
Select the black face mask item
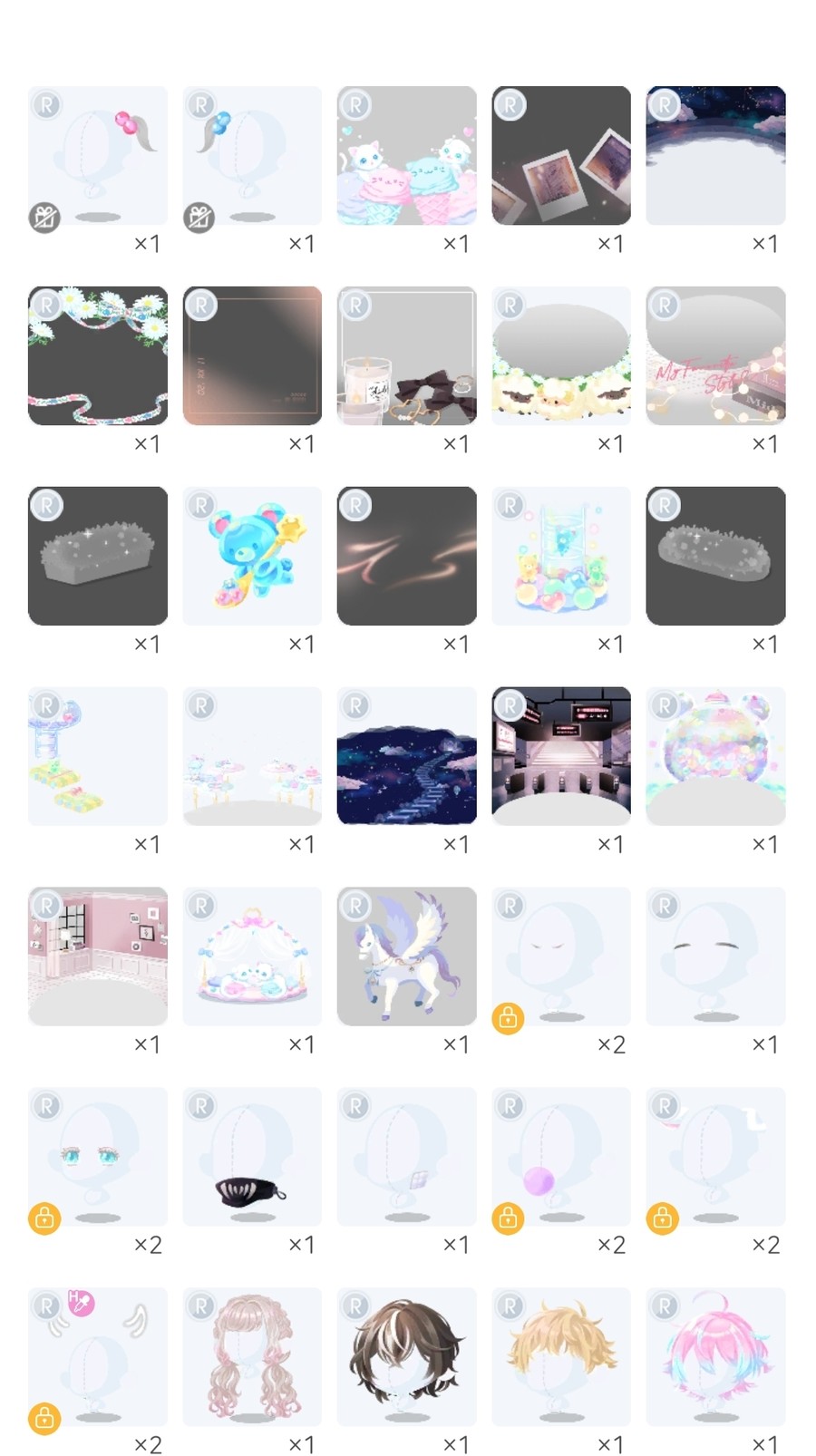click(252, 1157)
